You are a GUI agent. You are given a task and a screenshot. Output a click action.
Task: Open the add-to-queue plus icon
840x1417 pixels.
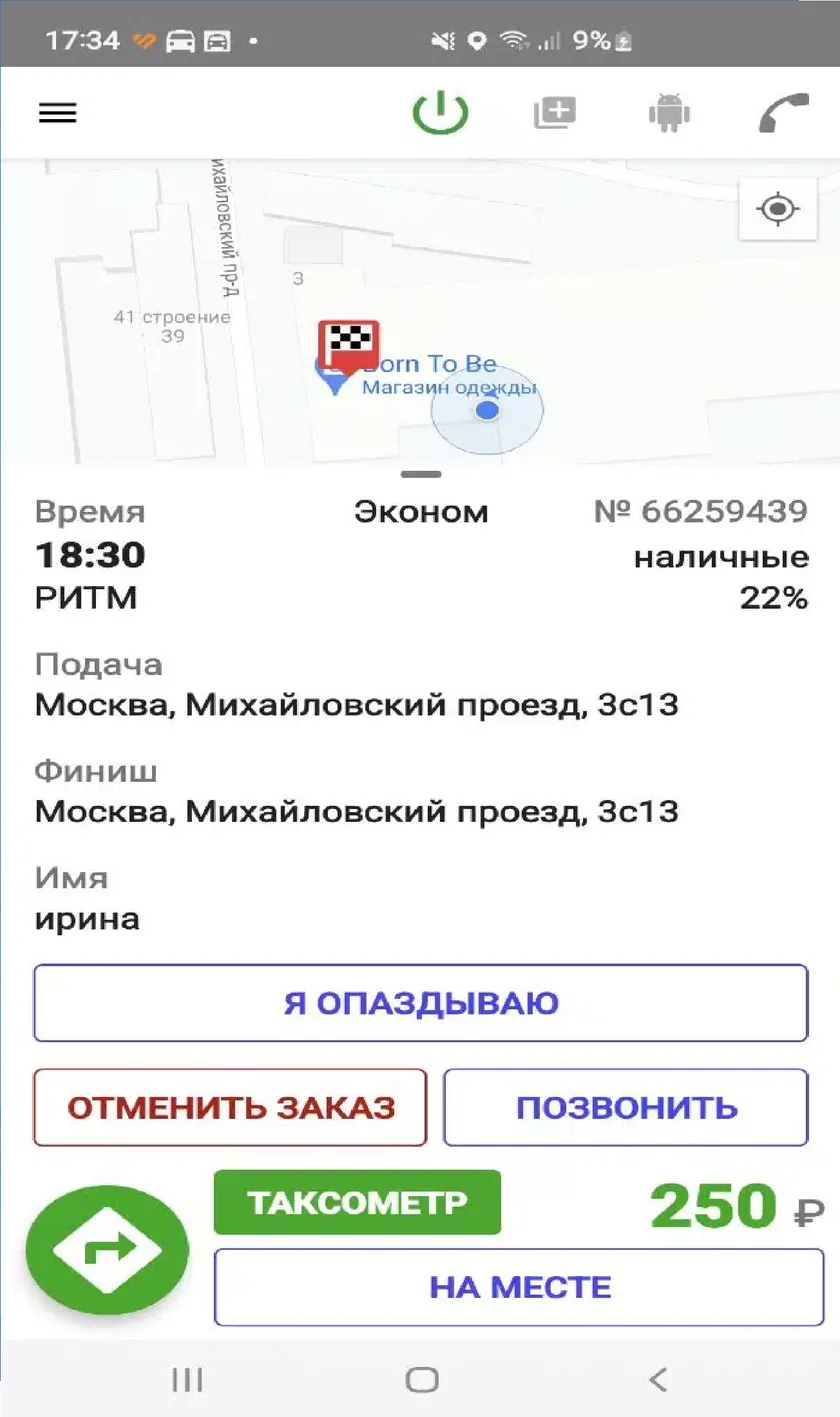(555, 113)
